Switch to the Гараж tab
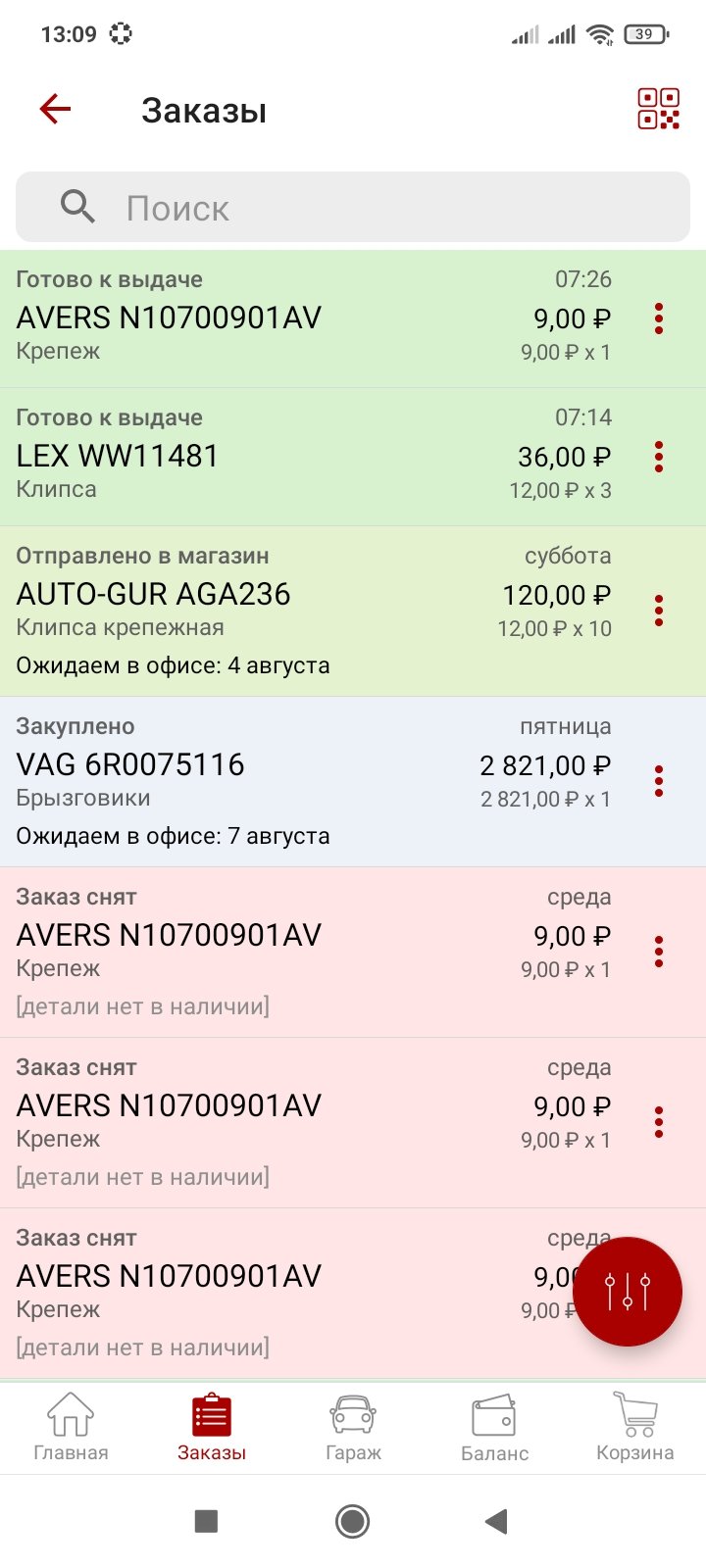The width and height of the screenshot is (706, 1568). [353, 1427]
